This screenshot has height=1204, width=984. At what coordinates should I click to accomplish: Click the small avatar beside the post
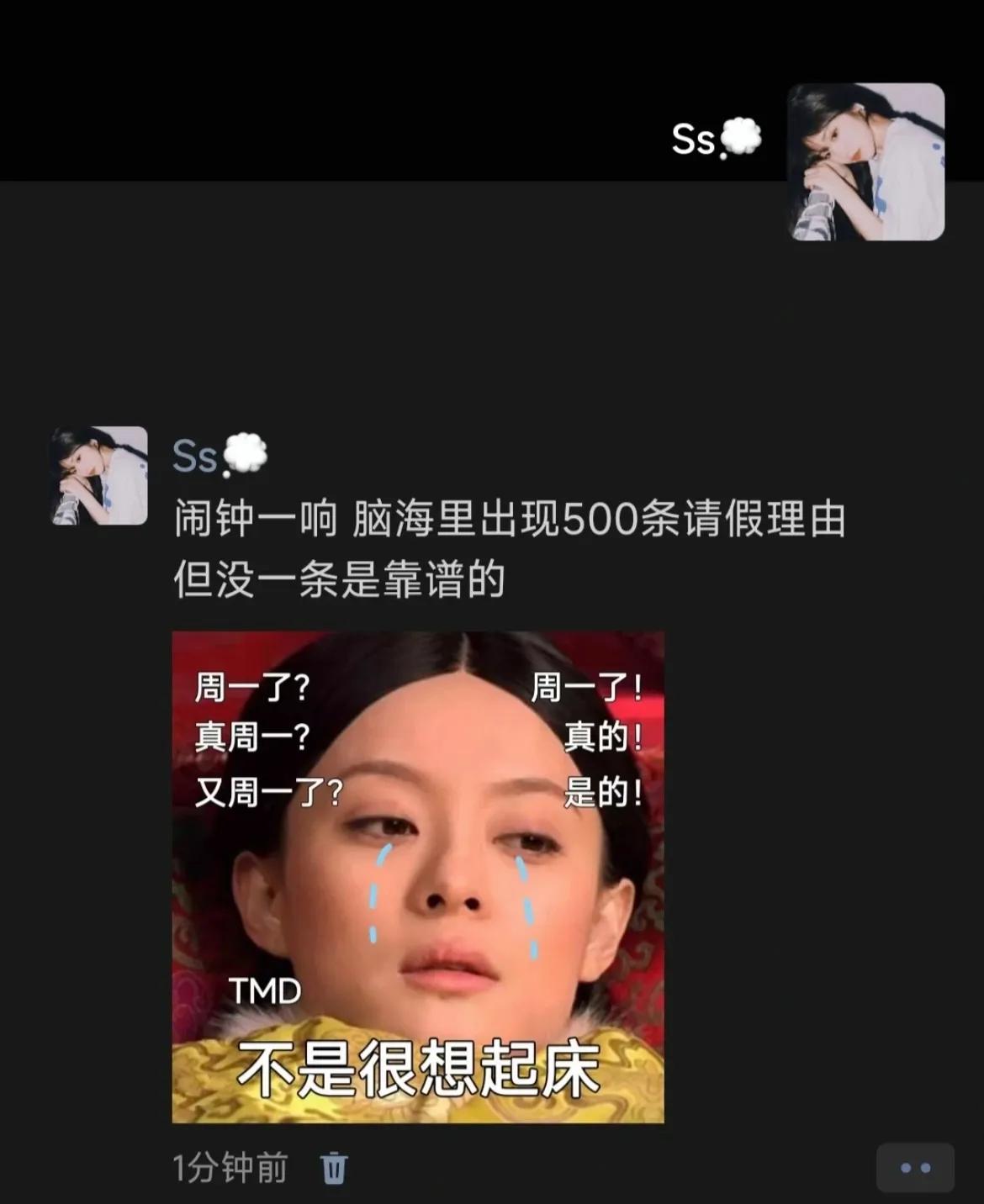tap(101, 476)
